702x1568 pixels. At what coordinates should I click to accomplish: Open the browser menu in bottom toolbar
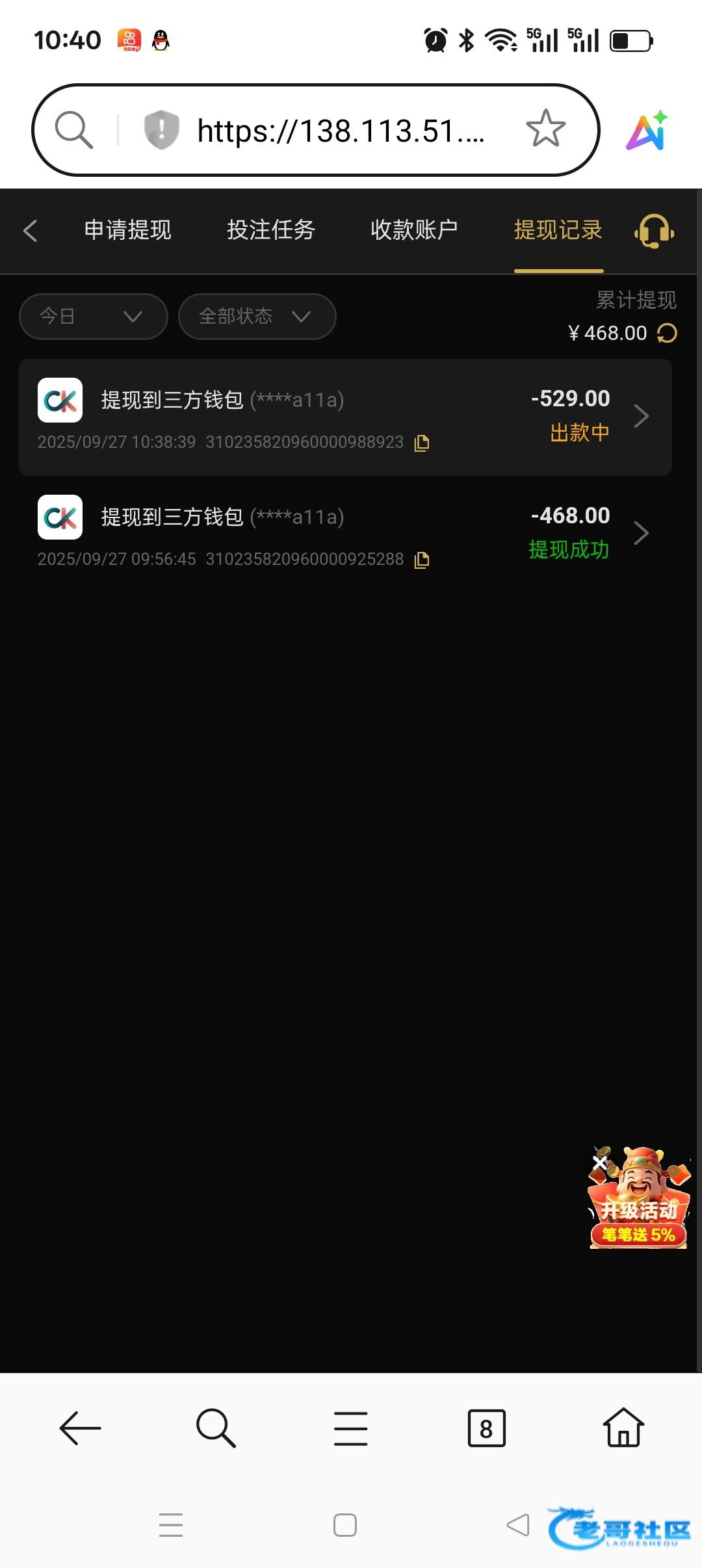point(350,1429)
